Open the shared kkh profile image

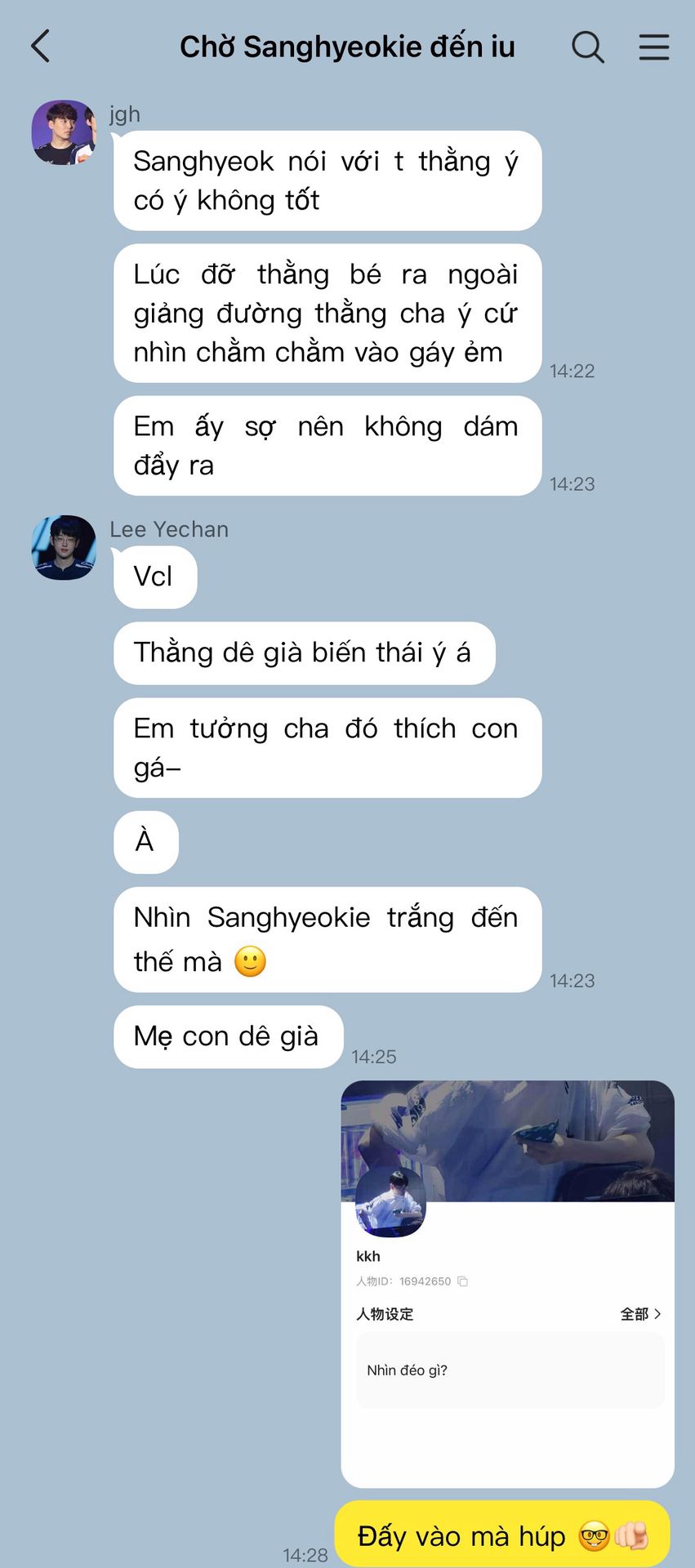click(x=507, y=1284)
